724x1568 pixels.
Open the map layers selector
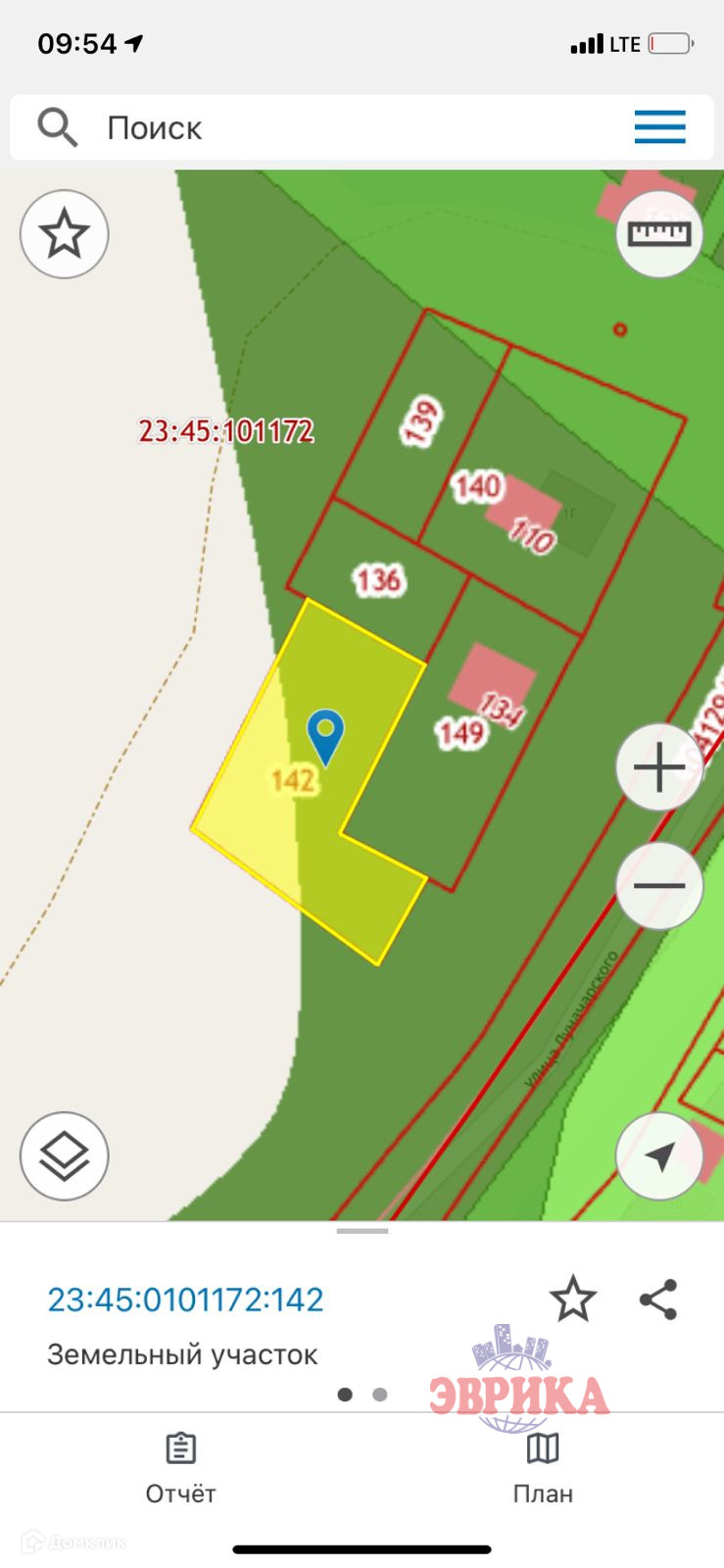pyautogui.click(x=65, y=1156)
